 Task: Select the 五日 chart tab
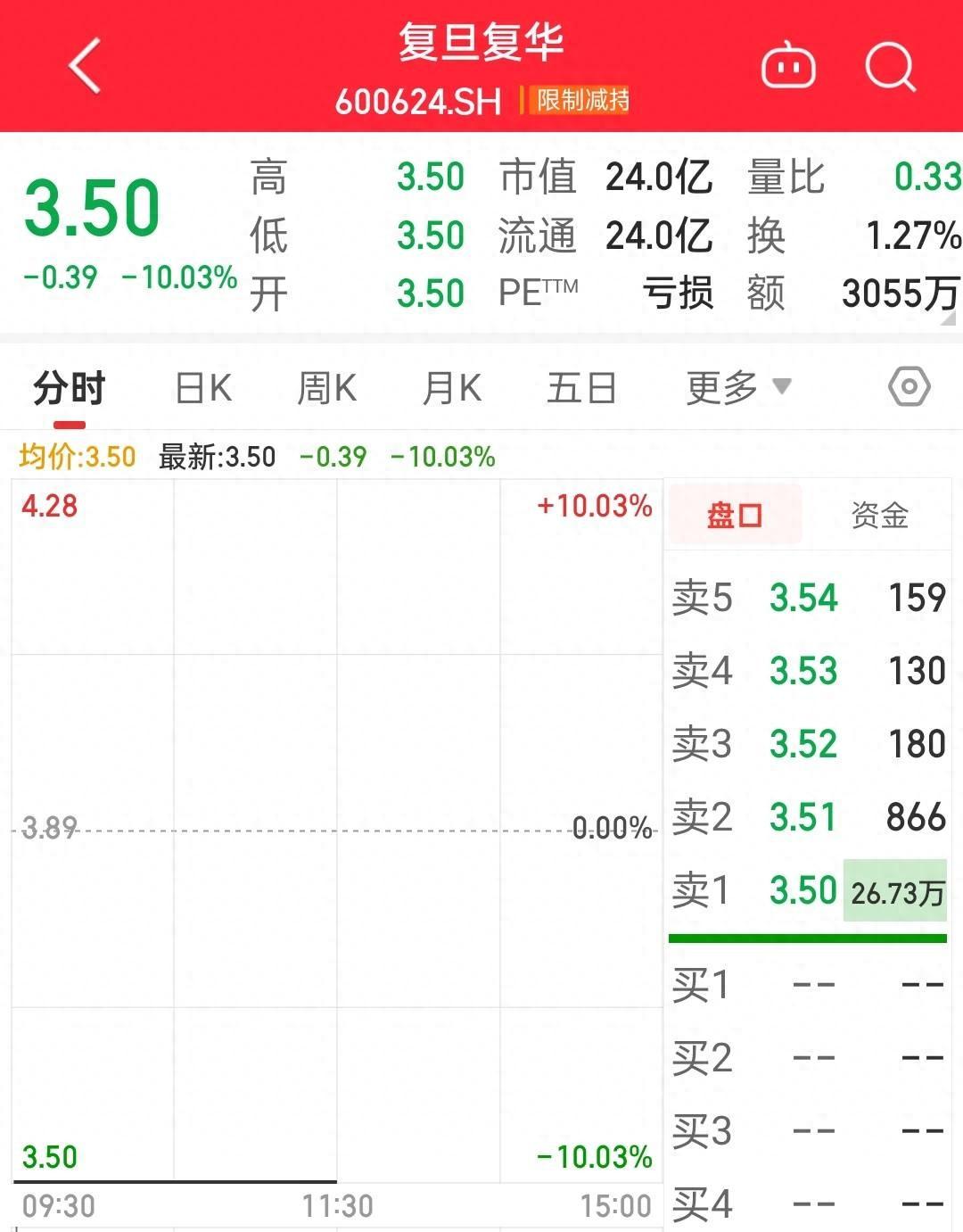pyautogui.click(x=581, y=388)
